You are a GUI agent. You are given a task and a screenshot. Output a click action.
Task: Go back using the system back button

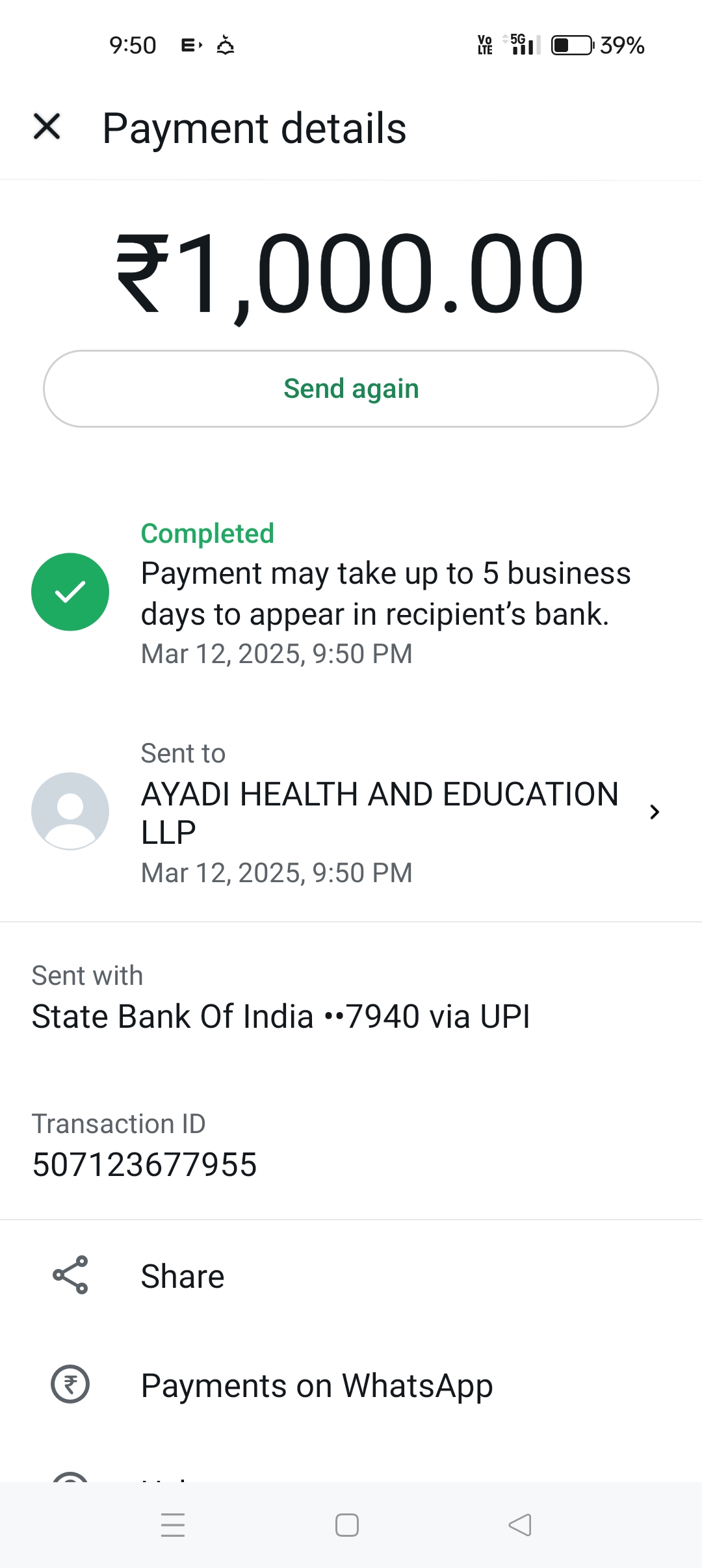pos(520,1524)
